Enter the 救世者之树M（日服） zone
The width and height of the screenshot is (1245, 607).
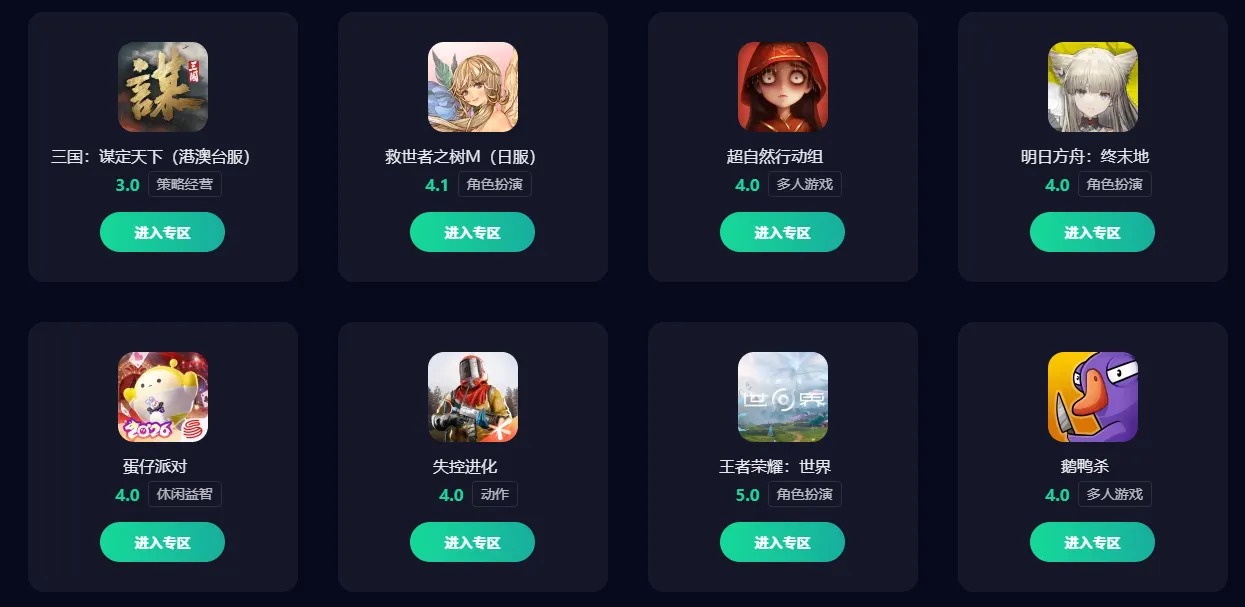(472, 232)
